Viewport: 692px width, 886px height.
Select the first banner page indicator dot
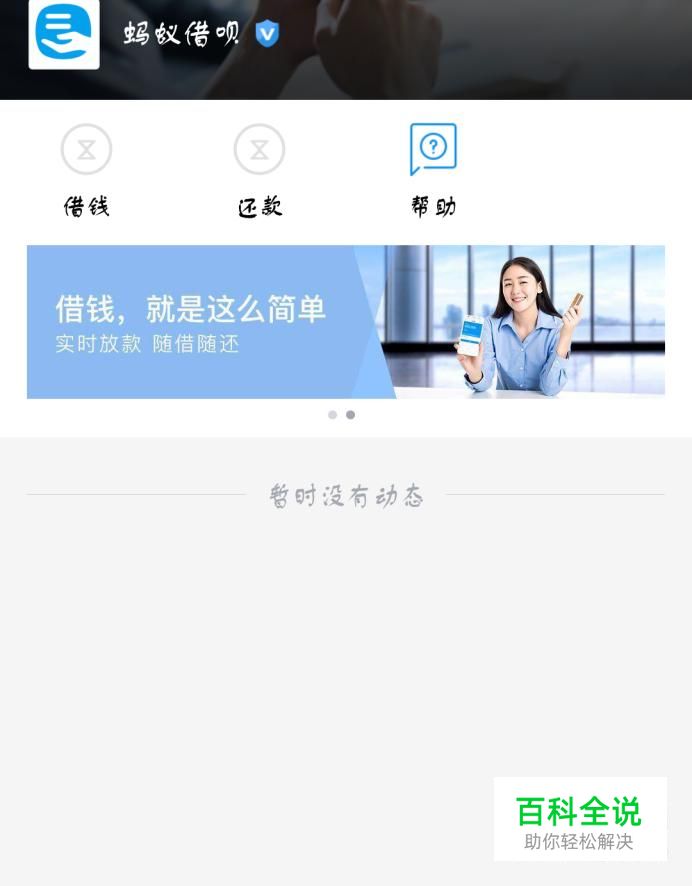coord(332,415)
